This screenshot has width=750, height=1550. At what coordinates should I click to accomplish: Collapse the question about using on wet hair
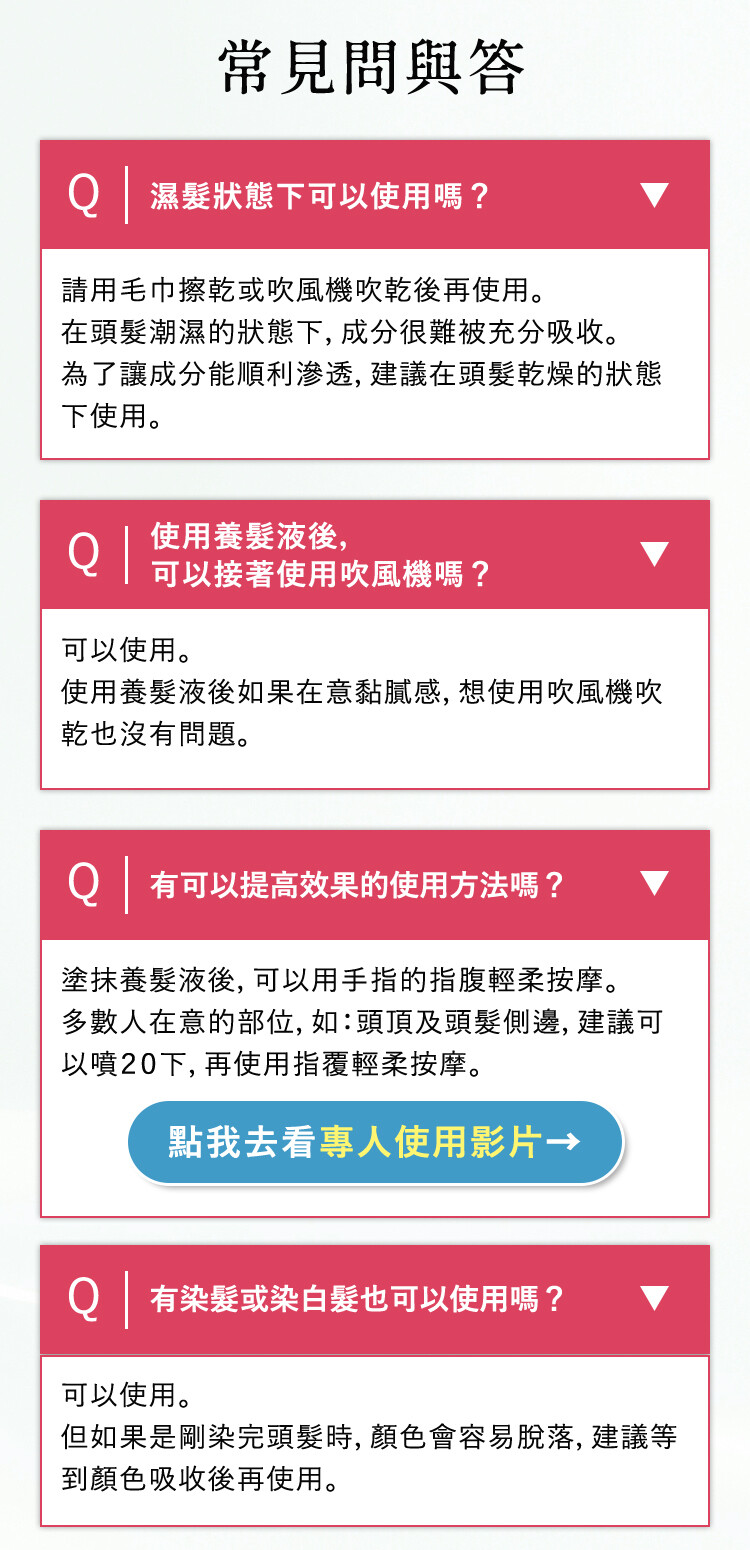coord(653,195)
